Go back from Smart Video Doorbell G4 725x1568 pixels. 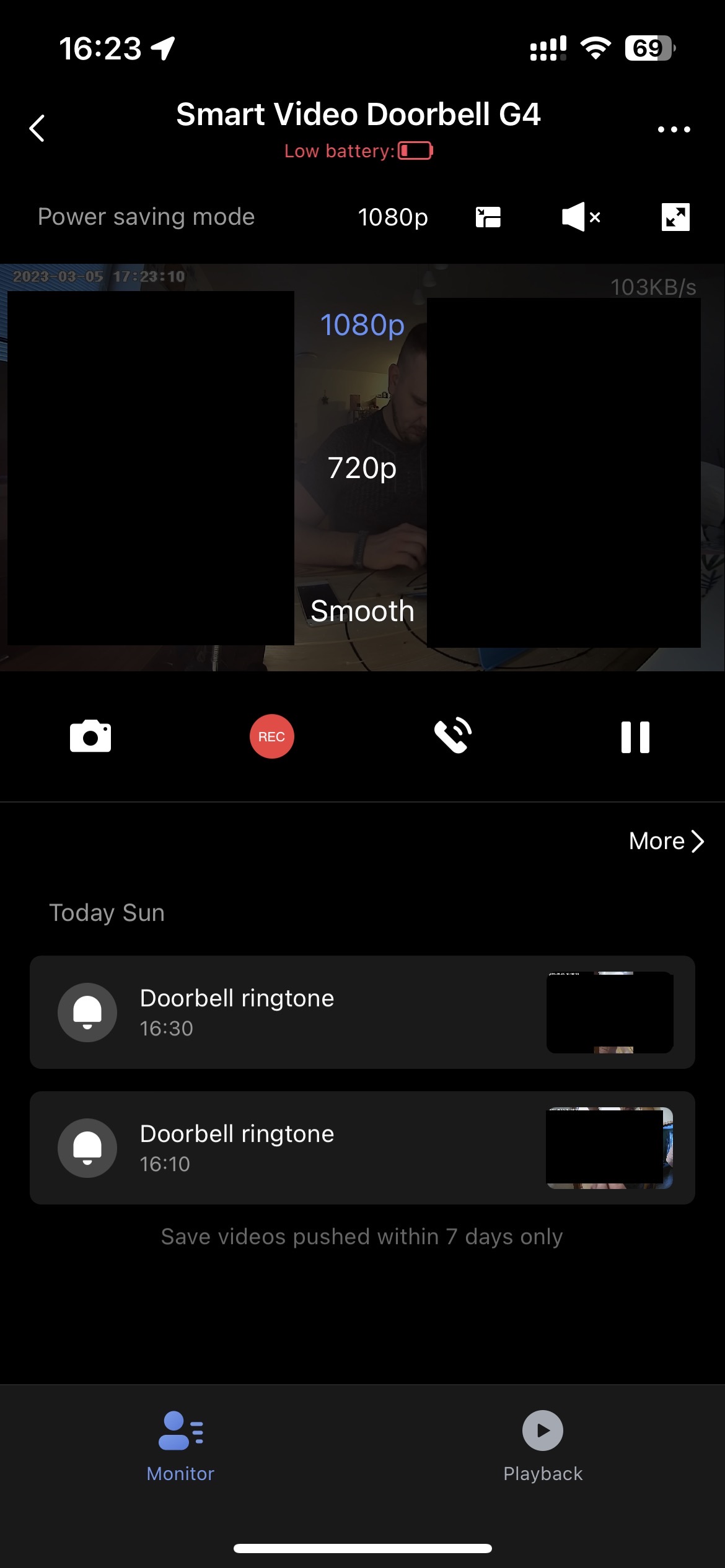pos(37,128)
